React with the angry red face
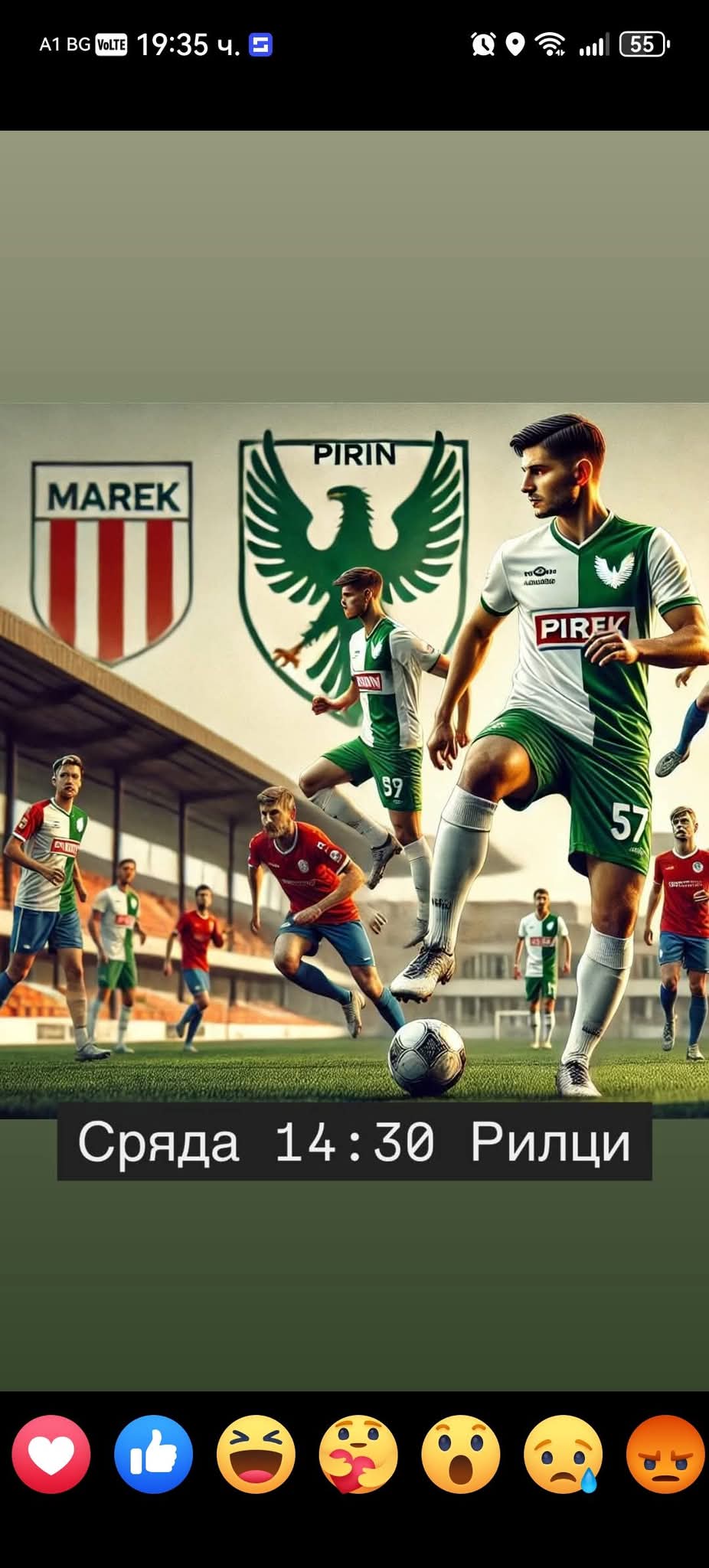 665,1454
